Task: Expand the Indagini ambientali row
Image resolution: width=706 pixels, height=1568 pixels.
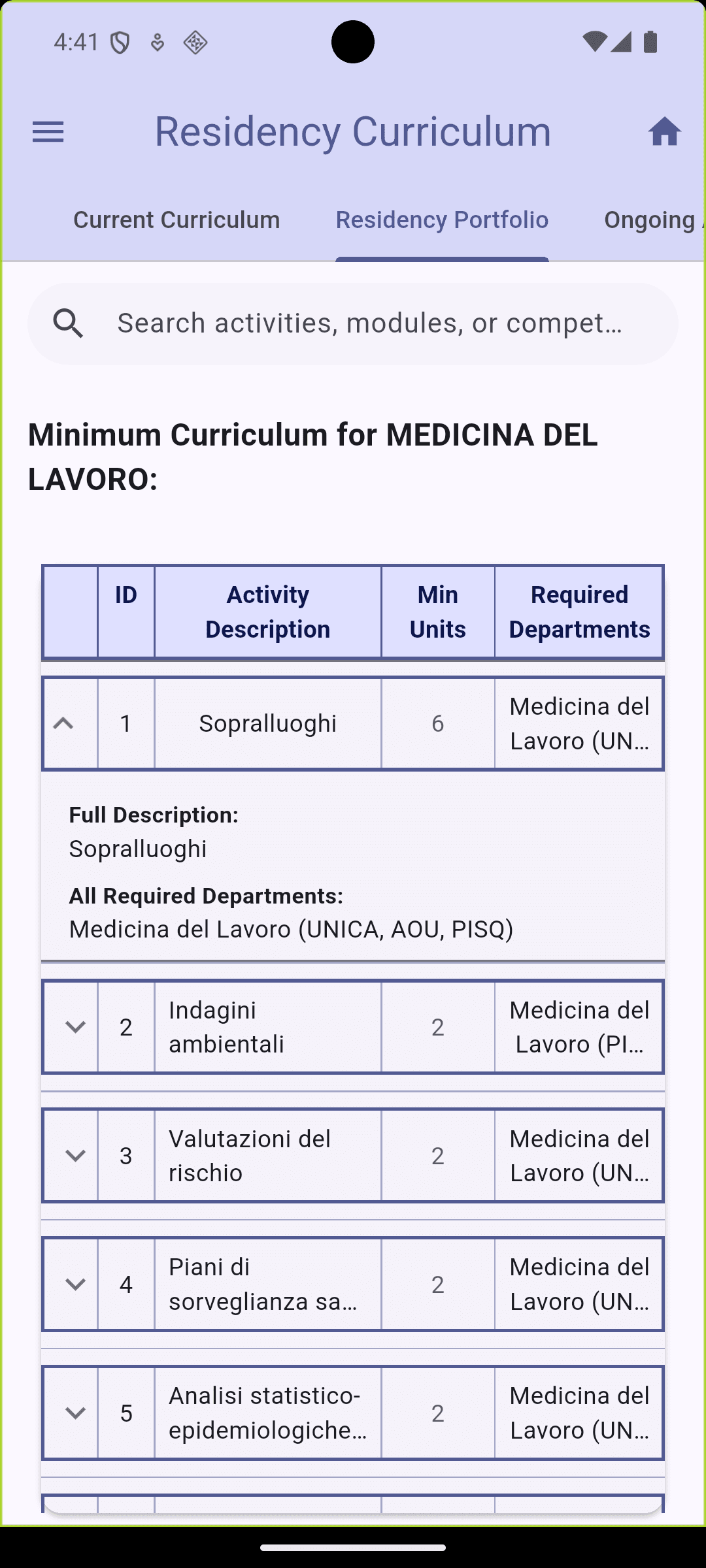Action: 74,1027
